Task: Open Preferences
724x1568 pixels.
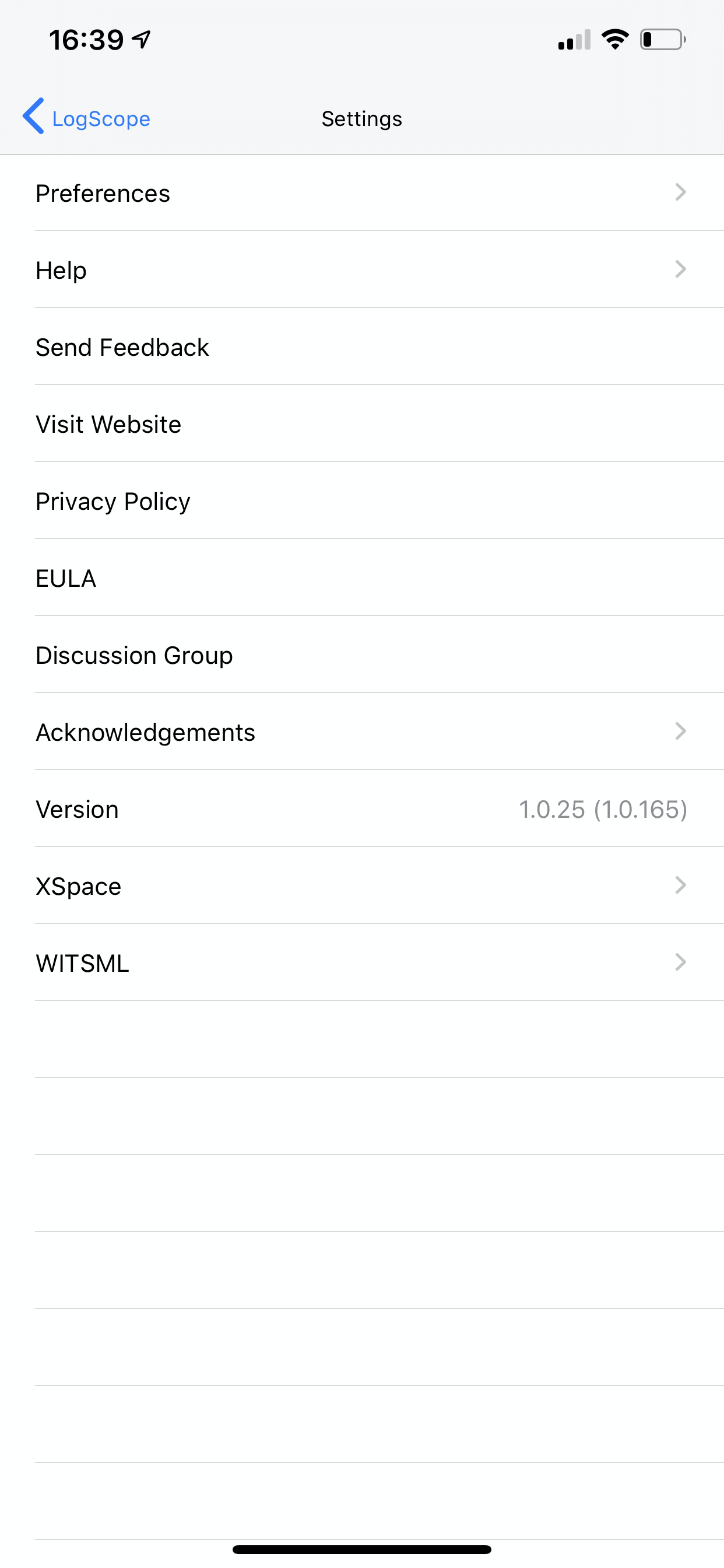Action: pos(361,193)
